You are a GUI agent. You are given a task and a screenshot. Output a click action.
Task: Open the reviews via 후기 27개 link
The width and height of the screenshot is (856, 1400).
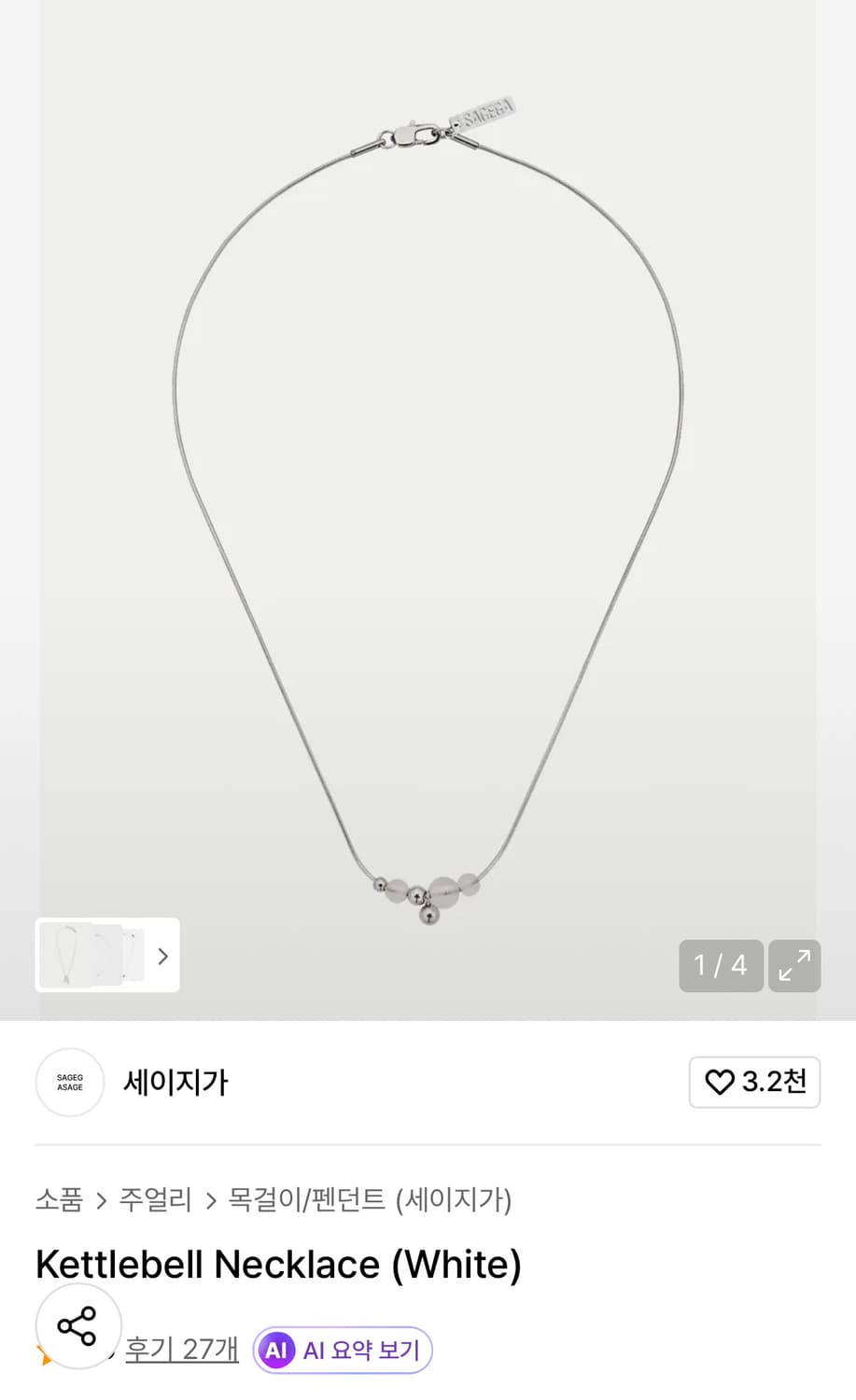coord(182,1350)
